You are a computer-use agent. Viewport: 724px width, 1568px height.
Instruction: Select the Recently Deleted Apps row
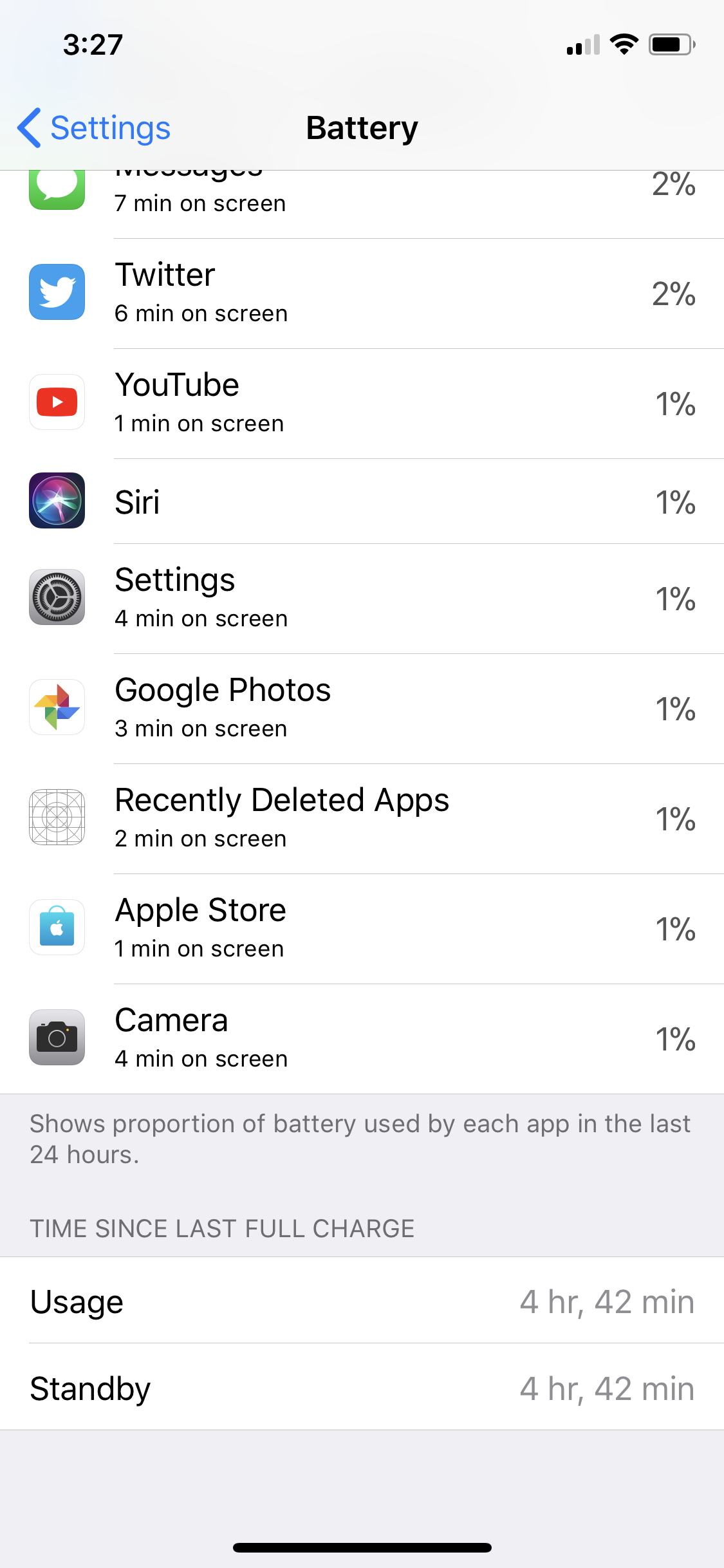click(362, 819)
